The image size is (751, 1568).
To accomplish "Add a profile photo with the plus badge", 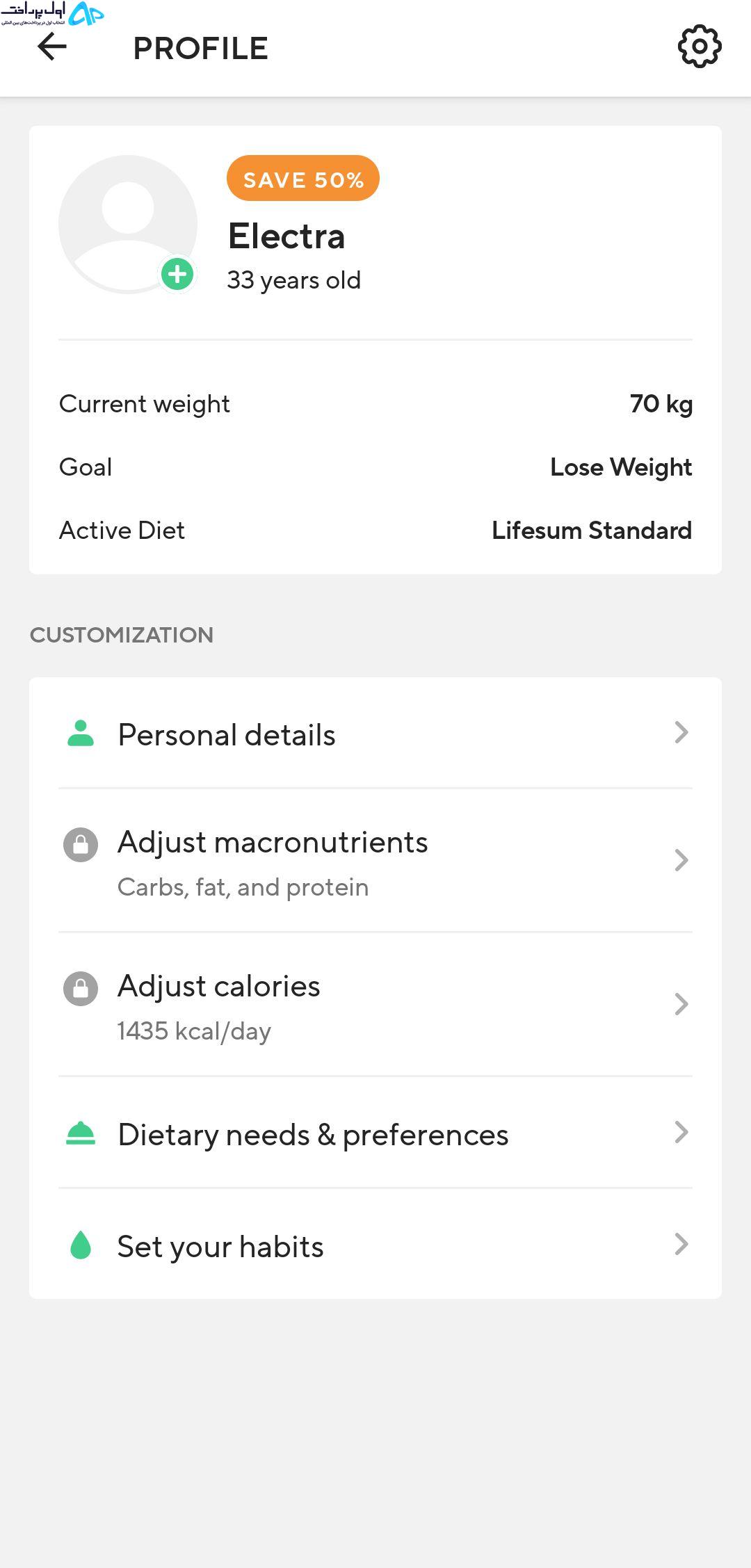I will (177, 274).
